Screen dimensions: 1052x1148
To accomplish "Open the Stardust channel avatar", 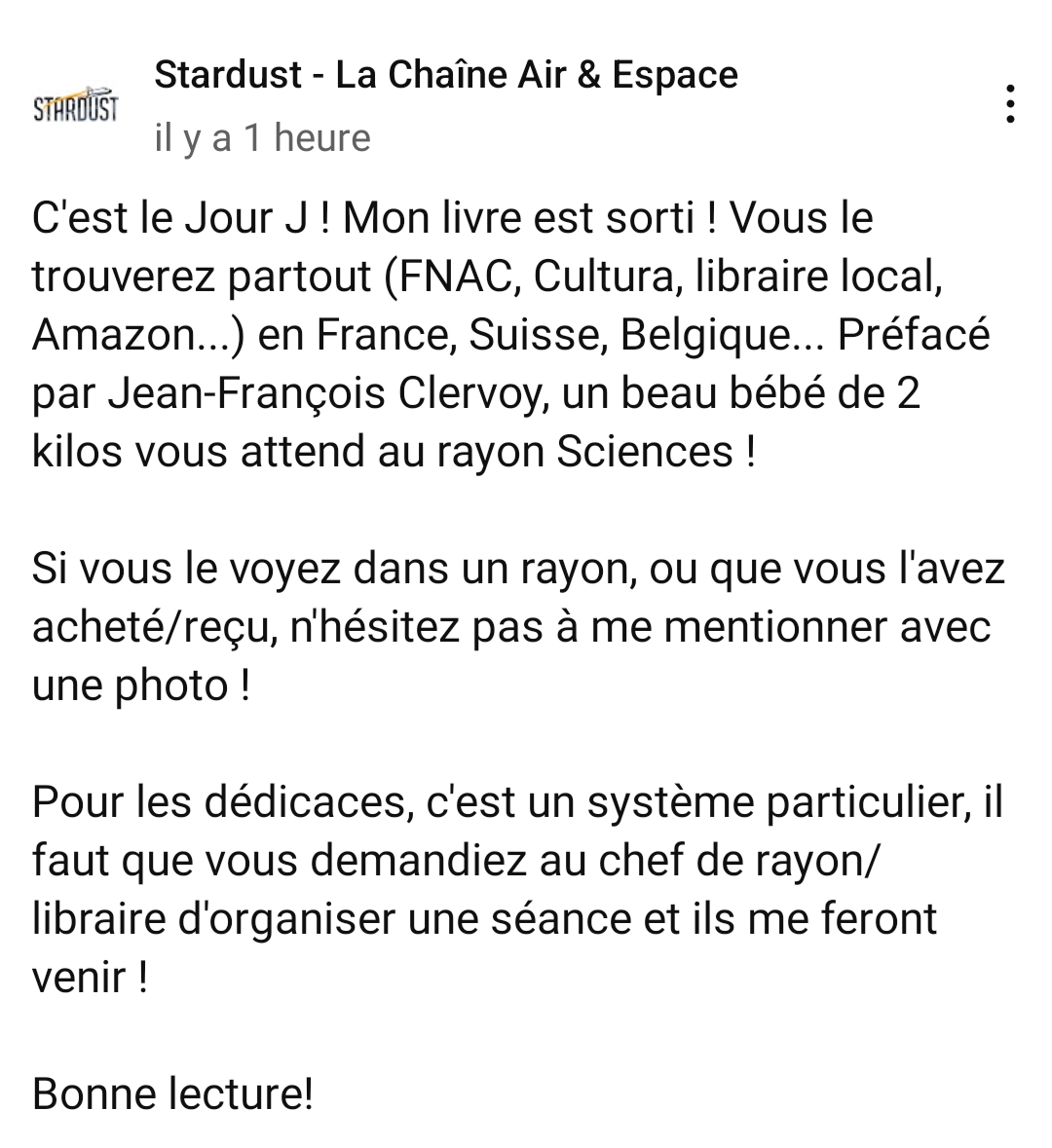I will tap(75, 105).
